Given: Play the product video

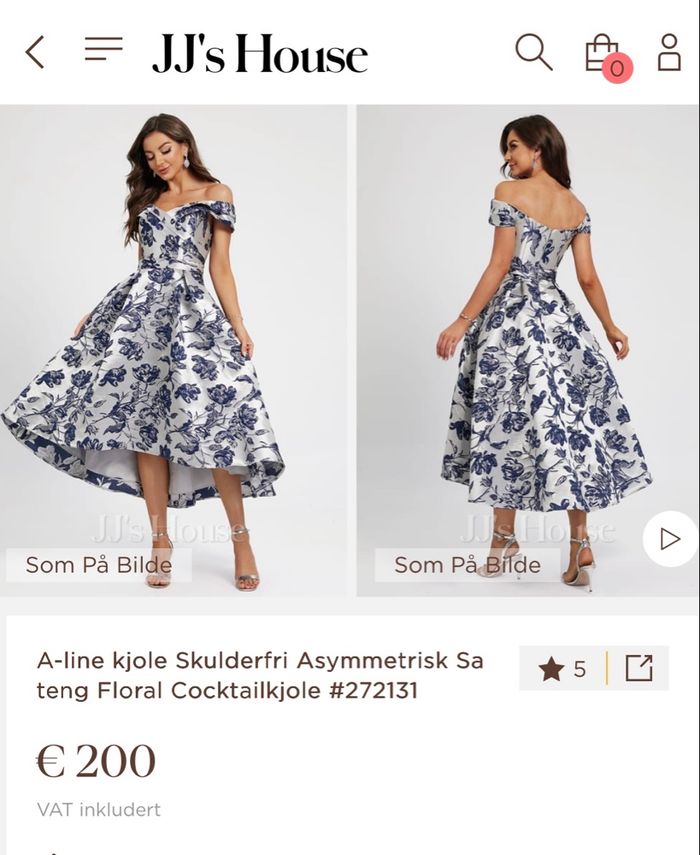Looking at the screenshot, I should point(669,539).
